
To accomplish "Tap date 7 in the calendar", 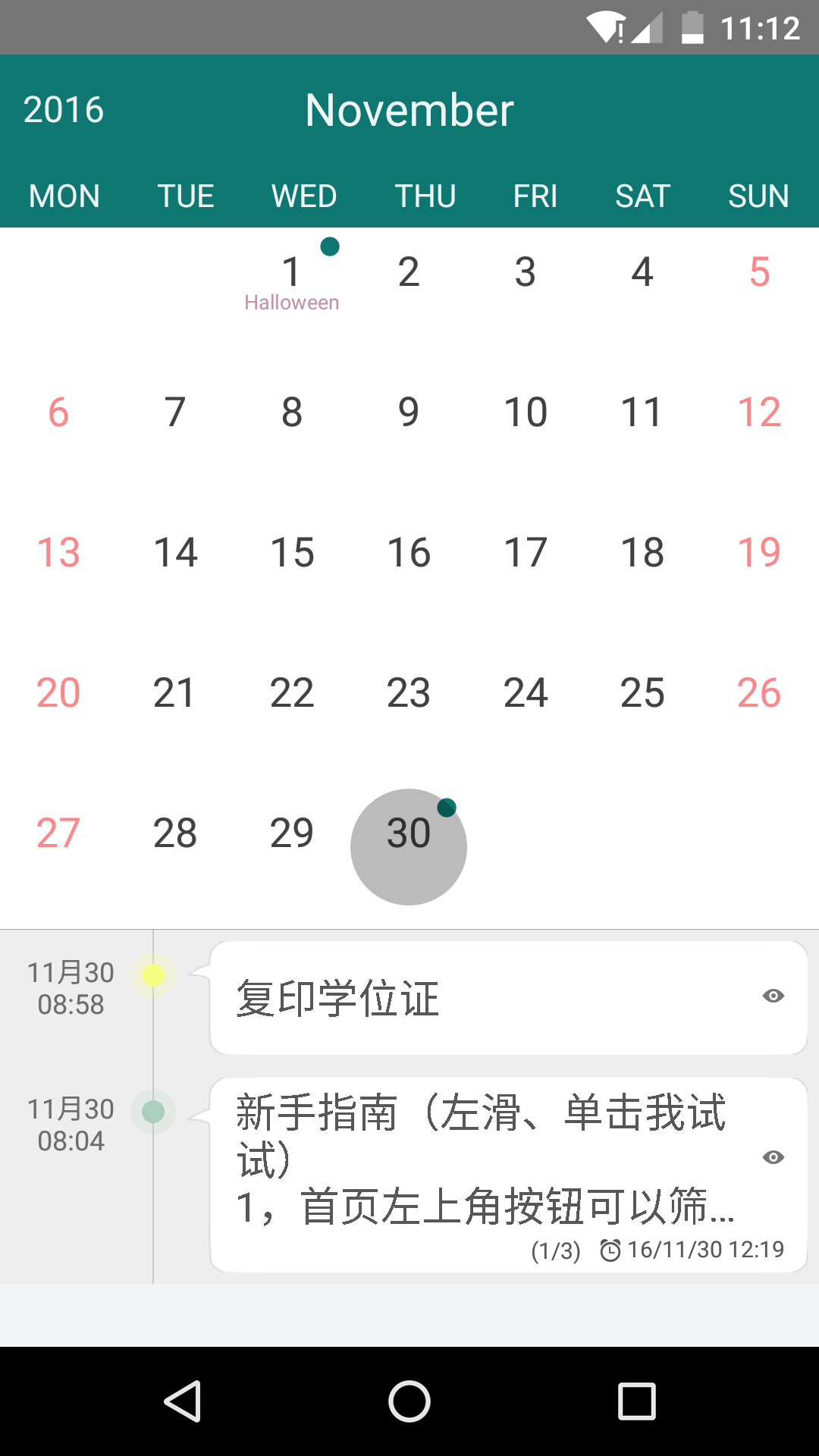I will point(175,413).
